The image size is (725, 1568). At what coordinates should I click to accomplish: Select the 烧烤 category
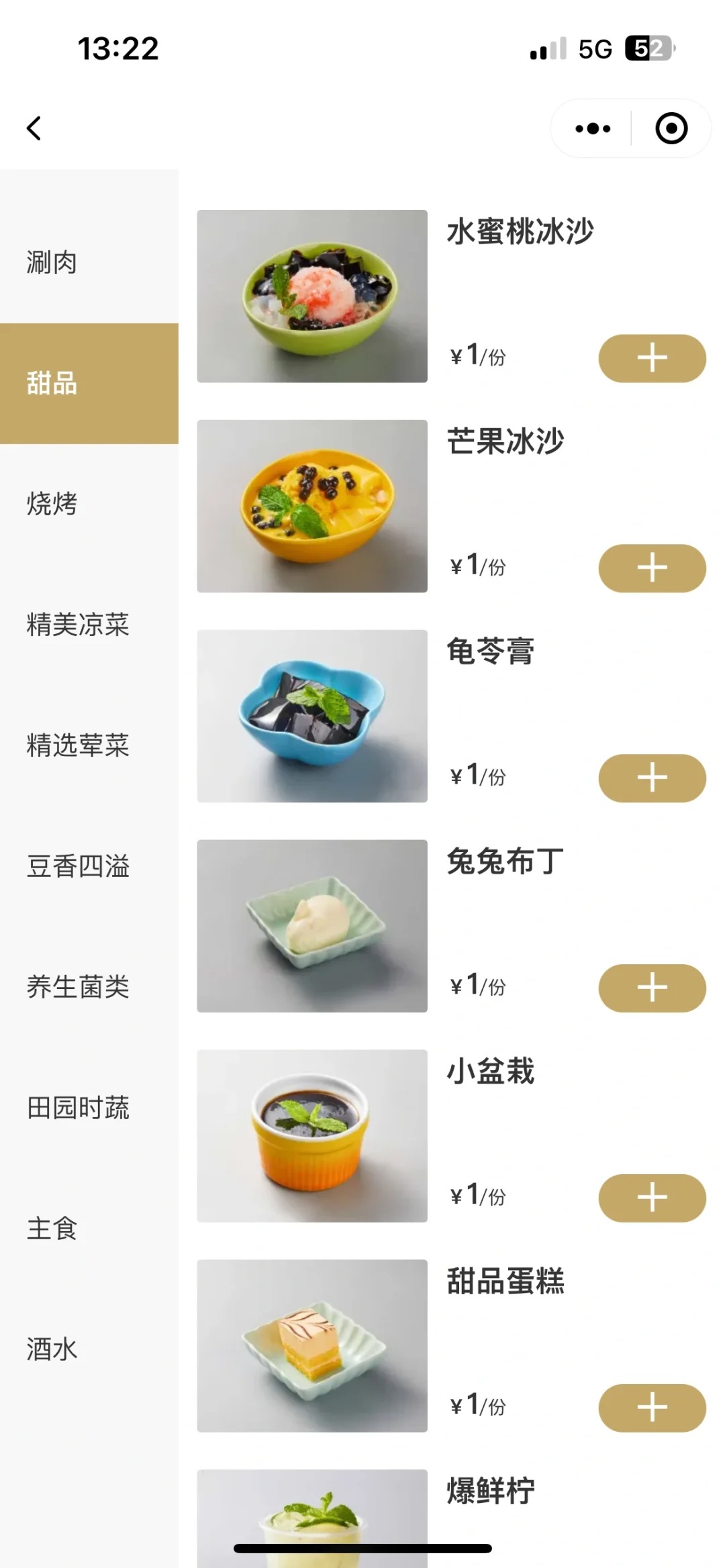52,504
